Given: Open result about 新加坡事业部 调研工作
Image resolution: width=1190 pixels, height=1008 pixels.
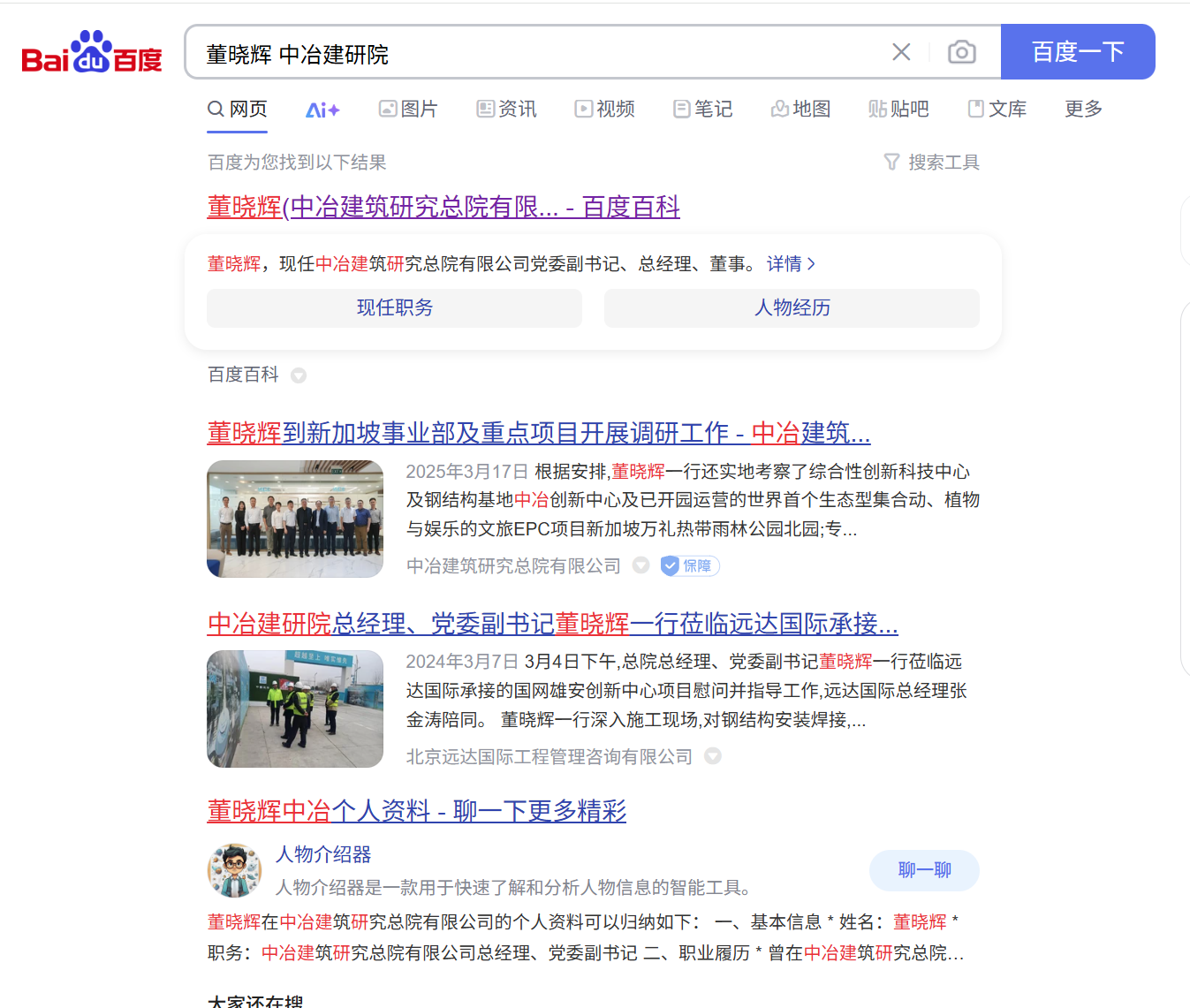Looking at the screenshot, I should 538,433.
